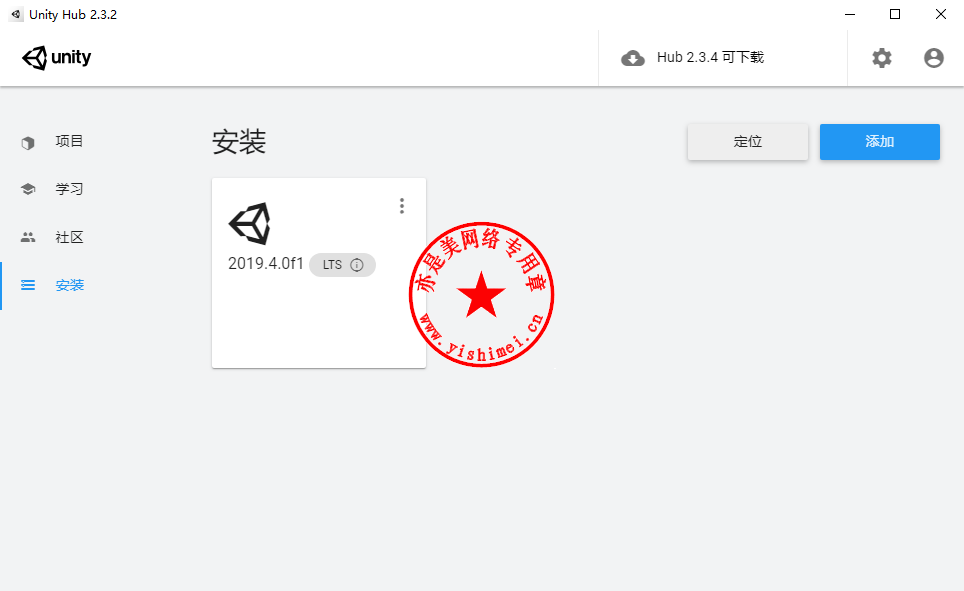The image size is (964, 591).
Task: Switch to the 社区 tab
Action: (69, 238)
